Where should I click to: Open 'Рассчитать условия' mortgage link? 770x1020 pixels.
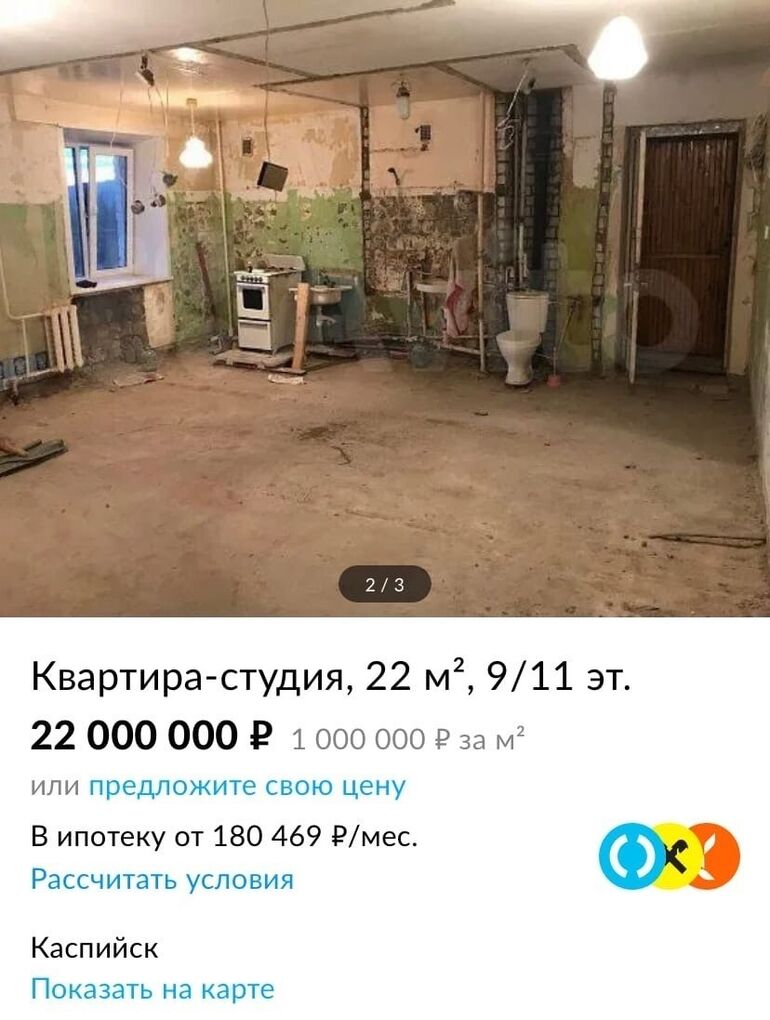pos(162,880)
